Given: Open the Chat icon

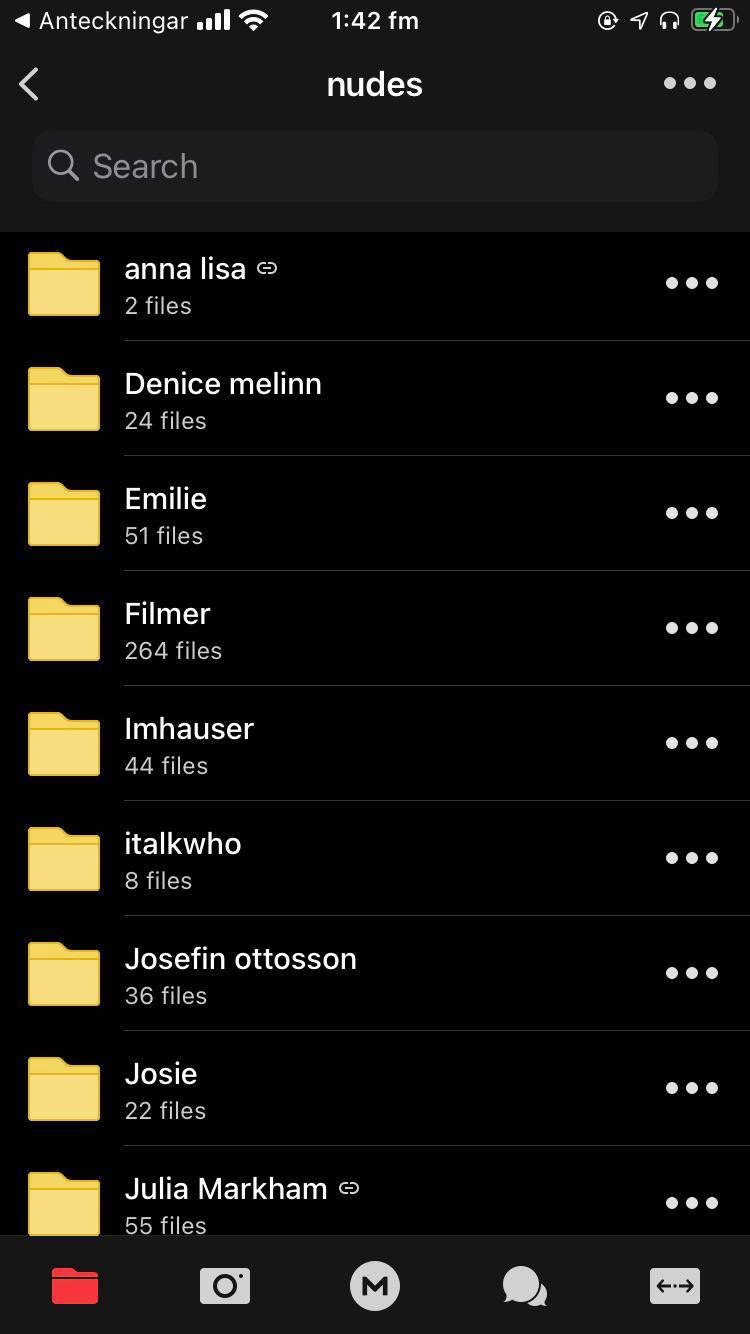Looking at the screenshot, I should point(525,1286).
